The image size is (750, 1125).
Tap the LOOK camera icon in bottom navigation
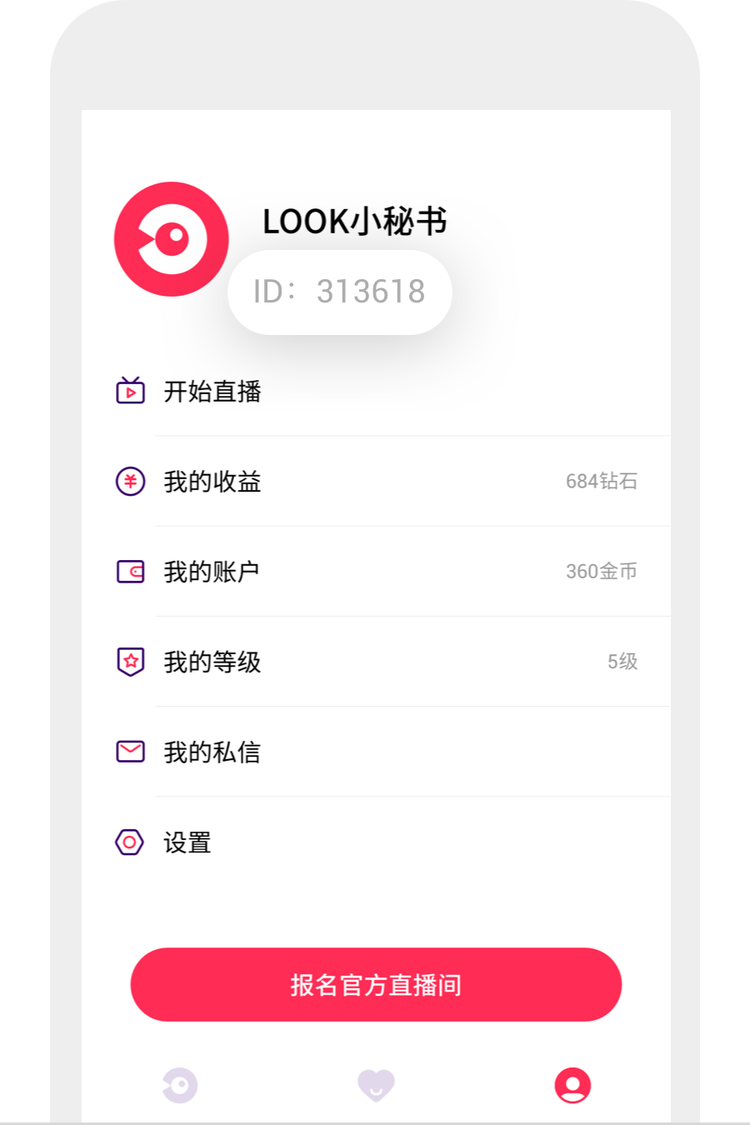coord(179,1086)
